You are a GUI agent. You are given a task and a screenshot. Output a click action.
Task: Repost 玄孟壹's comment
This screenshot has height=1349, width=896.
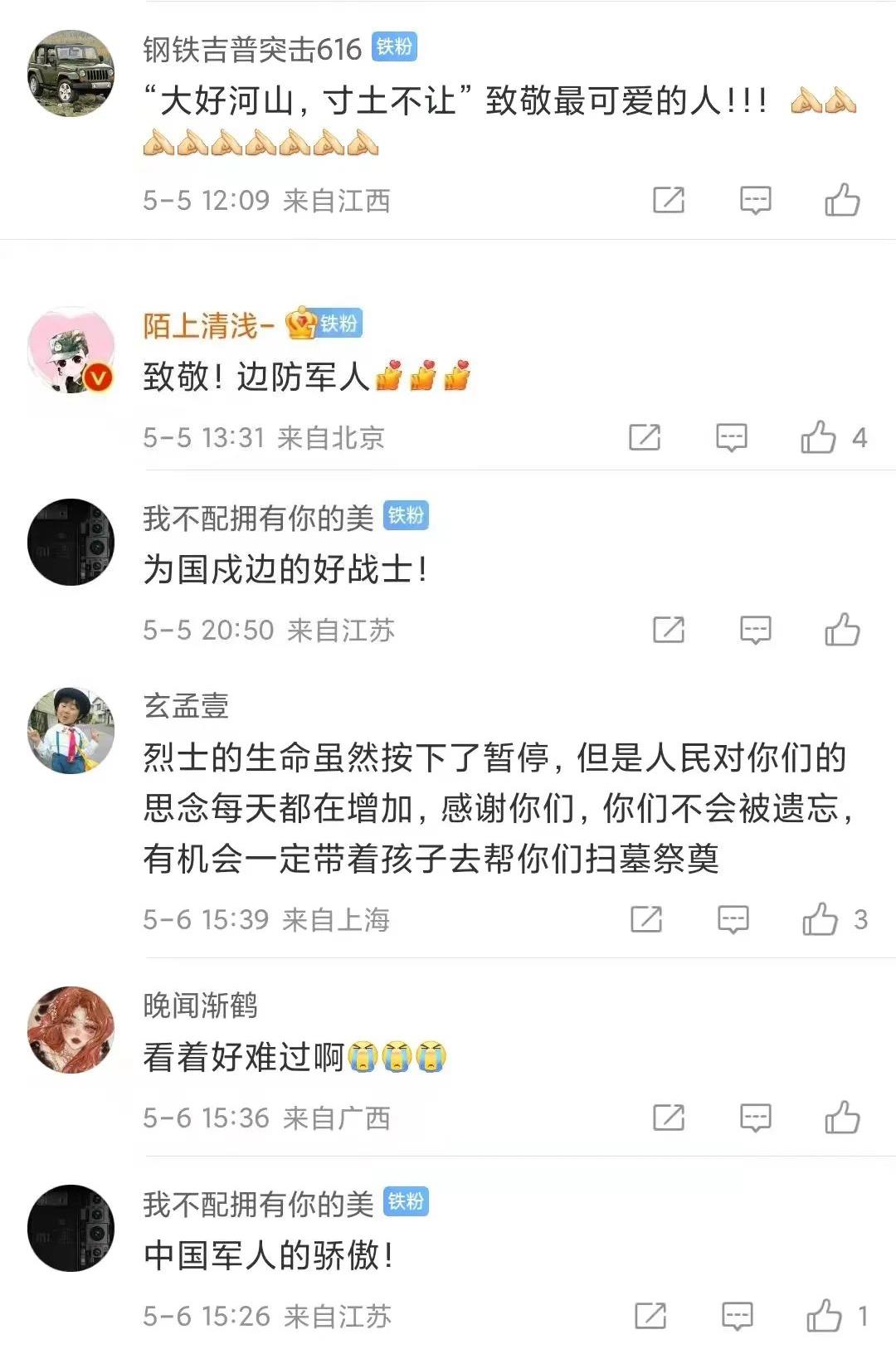tap(646, 919)
